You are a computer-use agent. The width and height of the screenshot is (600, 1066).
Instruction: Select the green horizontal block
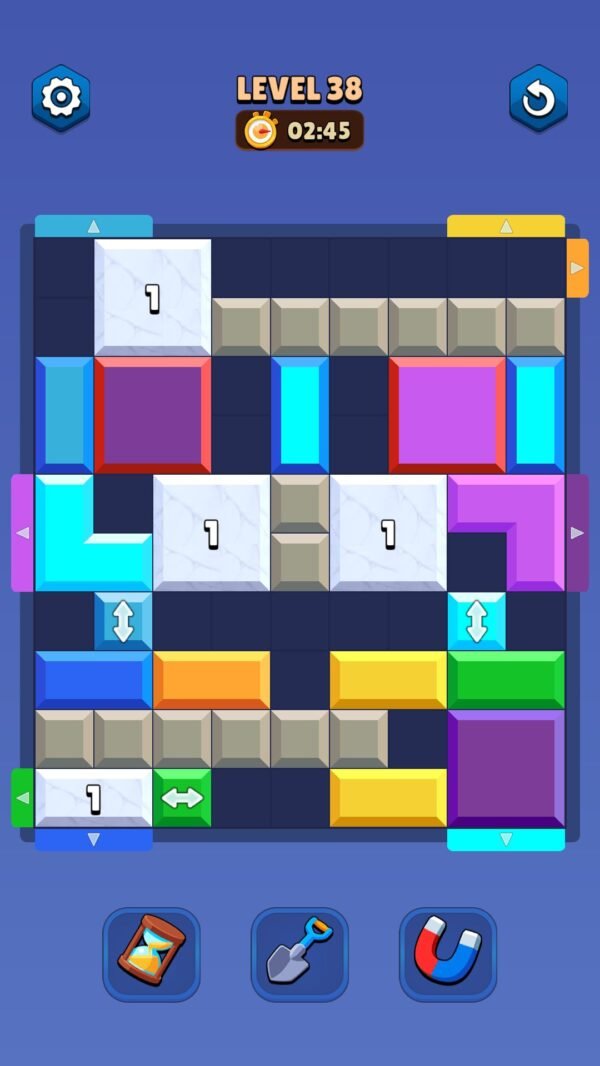tap(506, 680)
